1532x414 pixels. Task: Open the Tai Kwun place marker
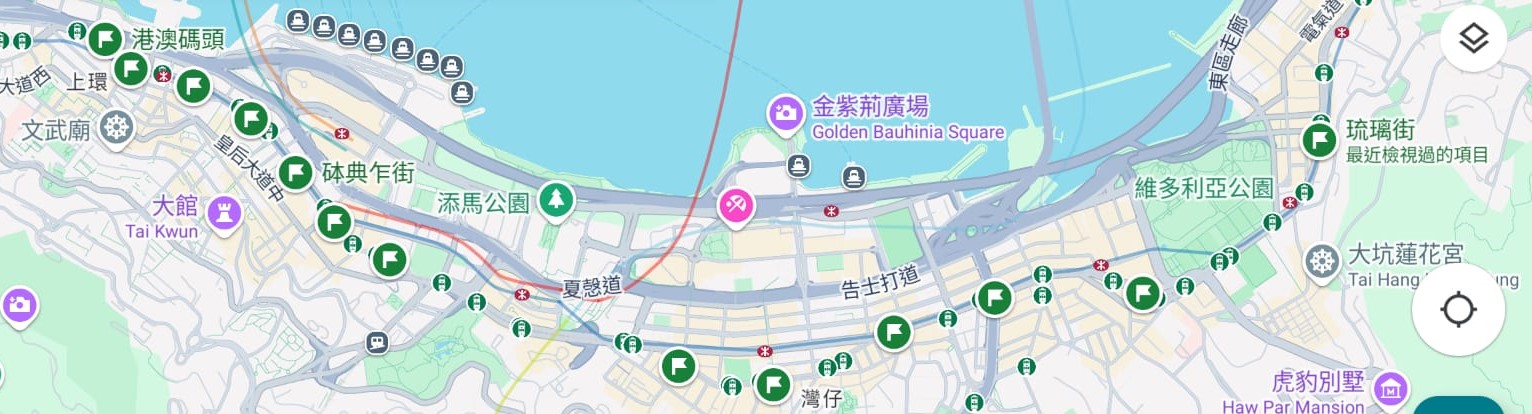coord(224,211)
